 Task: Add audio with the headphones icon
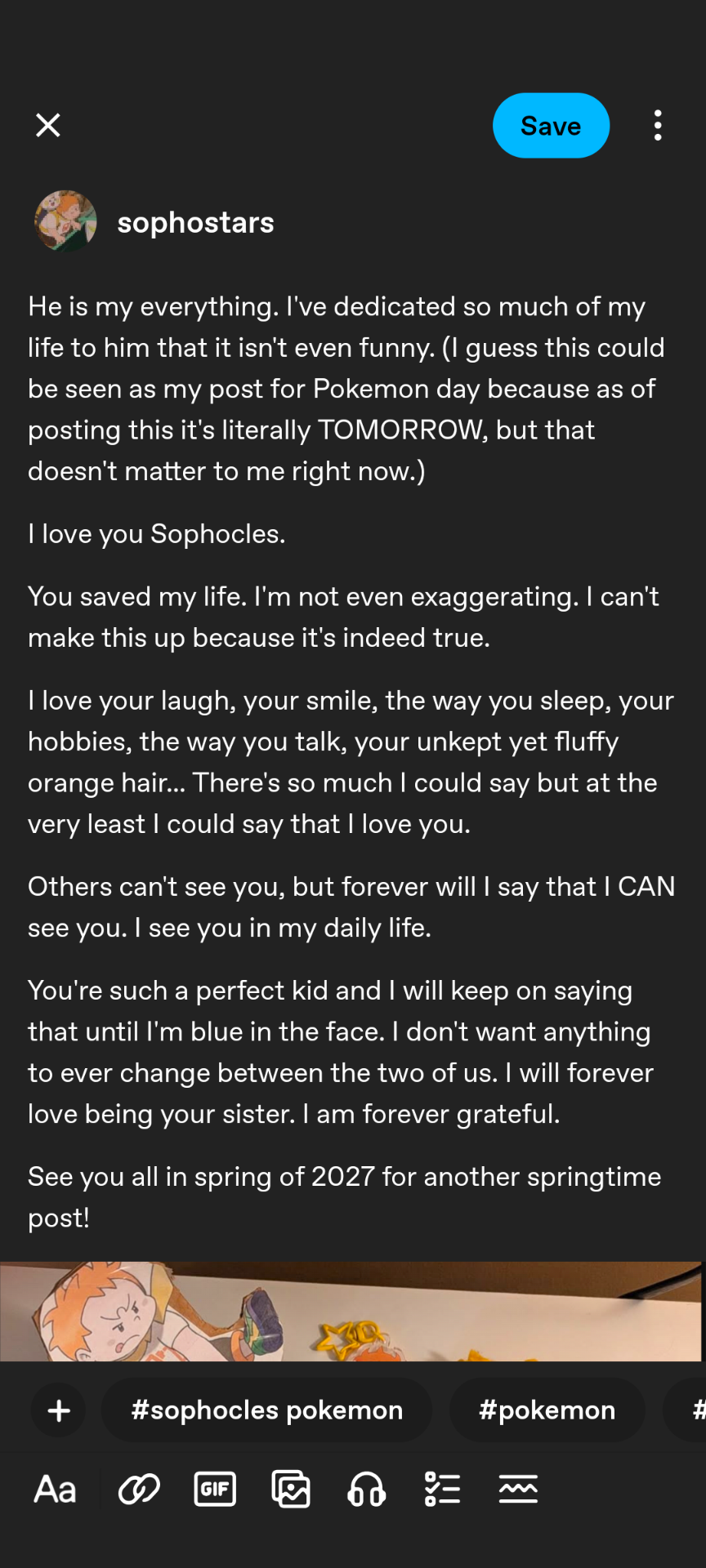pyautogui.click(x=367, y=1490)
